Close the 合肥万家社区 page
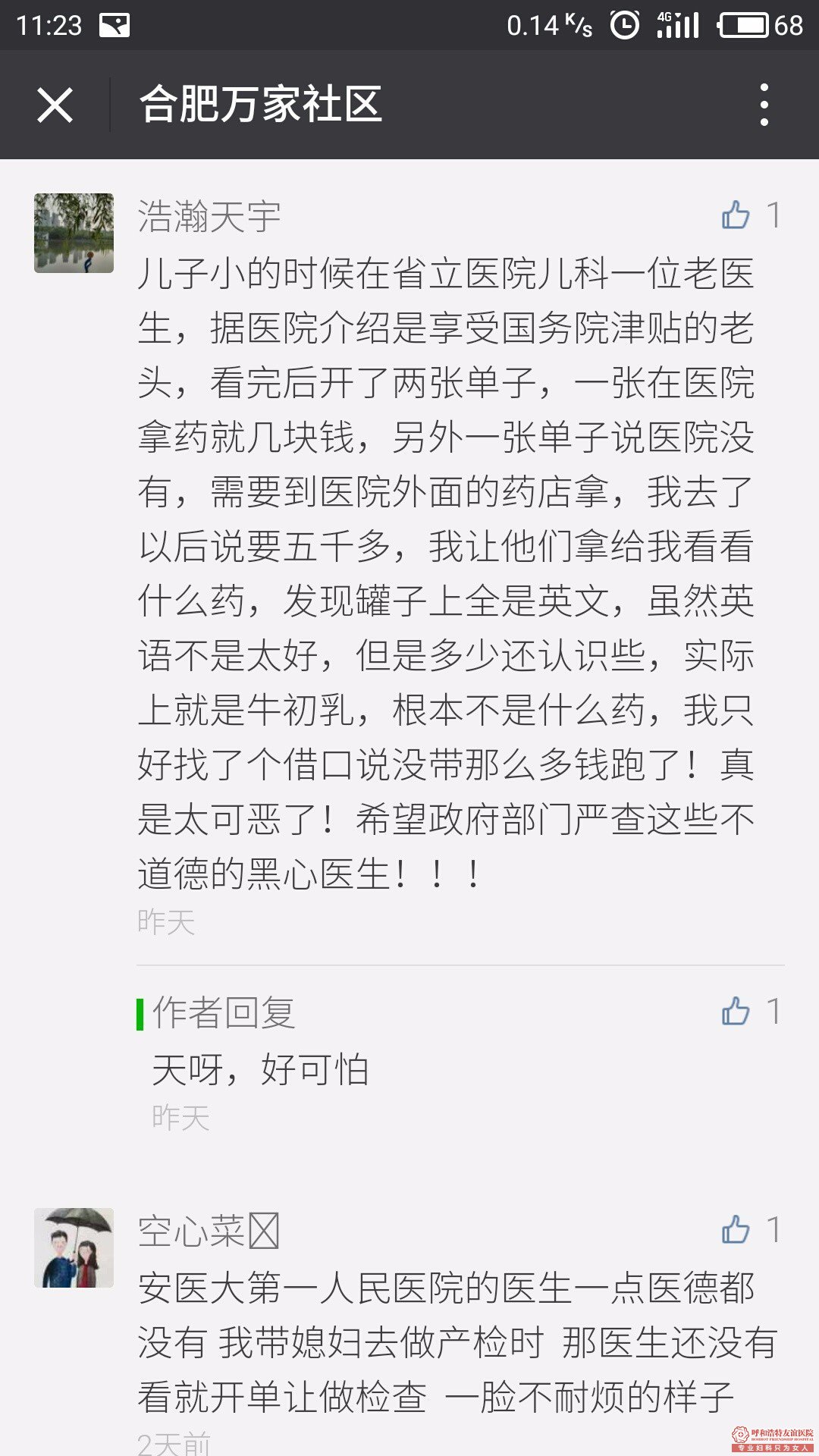The width and height of the screenshot is (819, 1456). [x=55, y=105]
